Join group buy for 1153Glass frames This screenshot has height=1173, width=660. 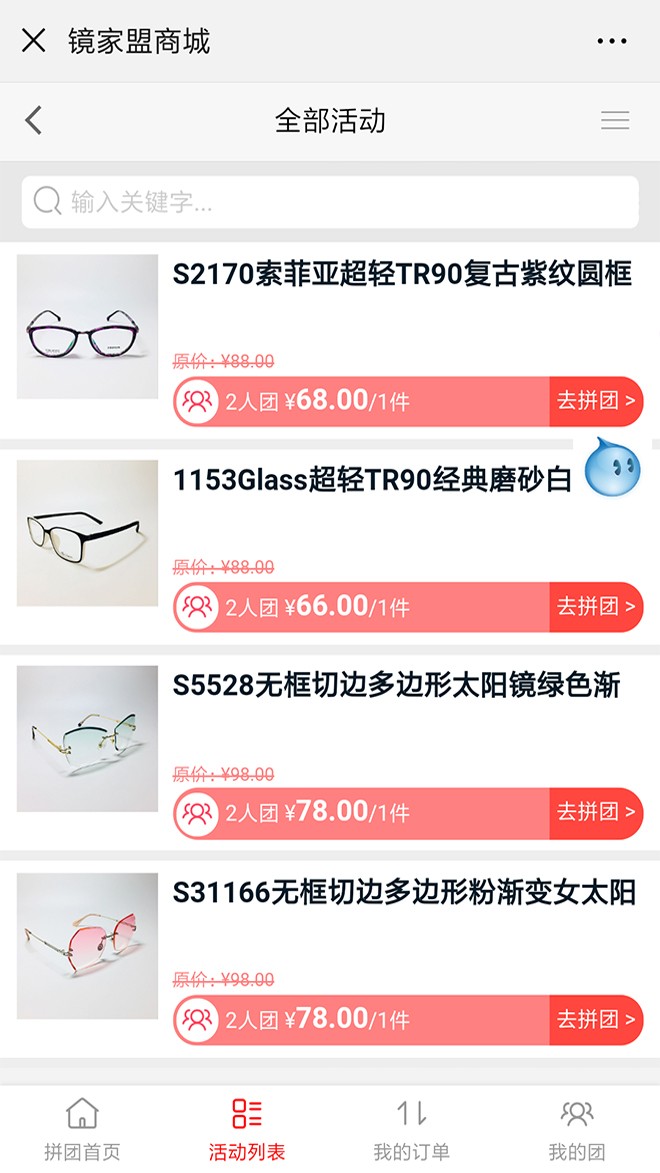pyautogui.click(x=596, y=606)
